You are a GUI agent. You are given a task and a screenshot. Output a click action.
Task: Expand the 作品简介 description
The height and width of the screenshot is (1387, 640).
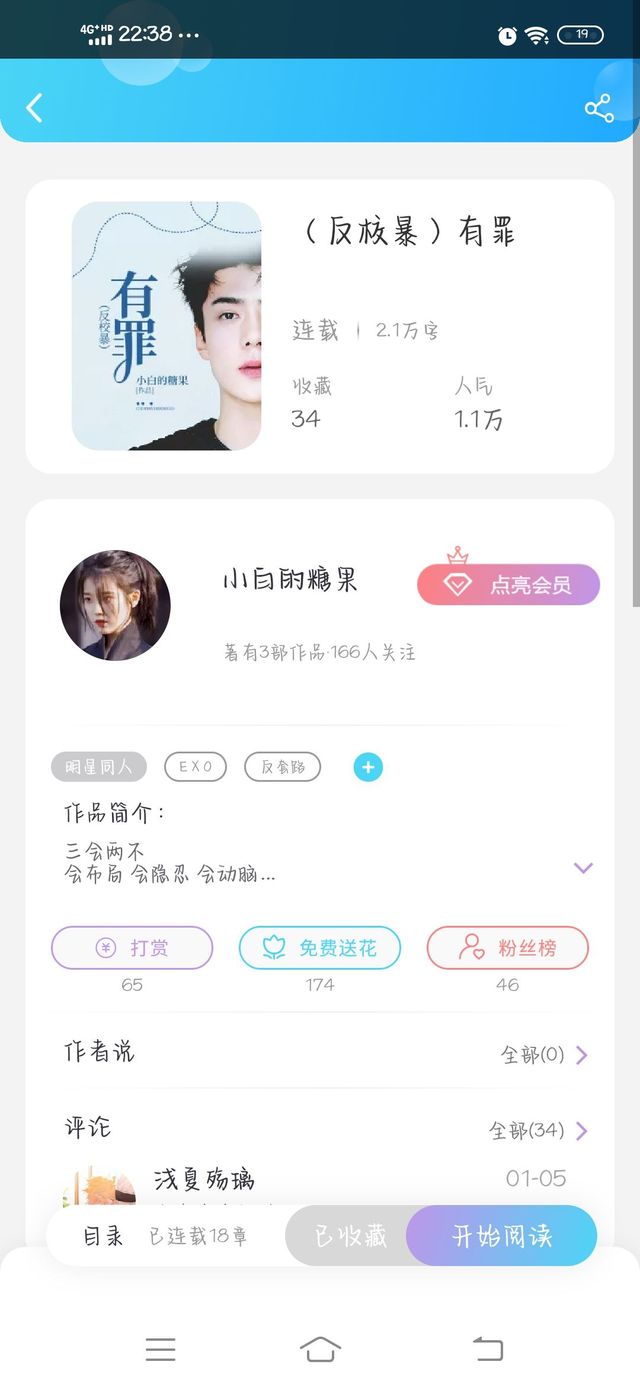(x=583, y=867)
